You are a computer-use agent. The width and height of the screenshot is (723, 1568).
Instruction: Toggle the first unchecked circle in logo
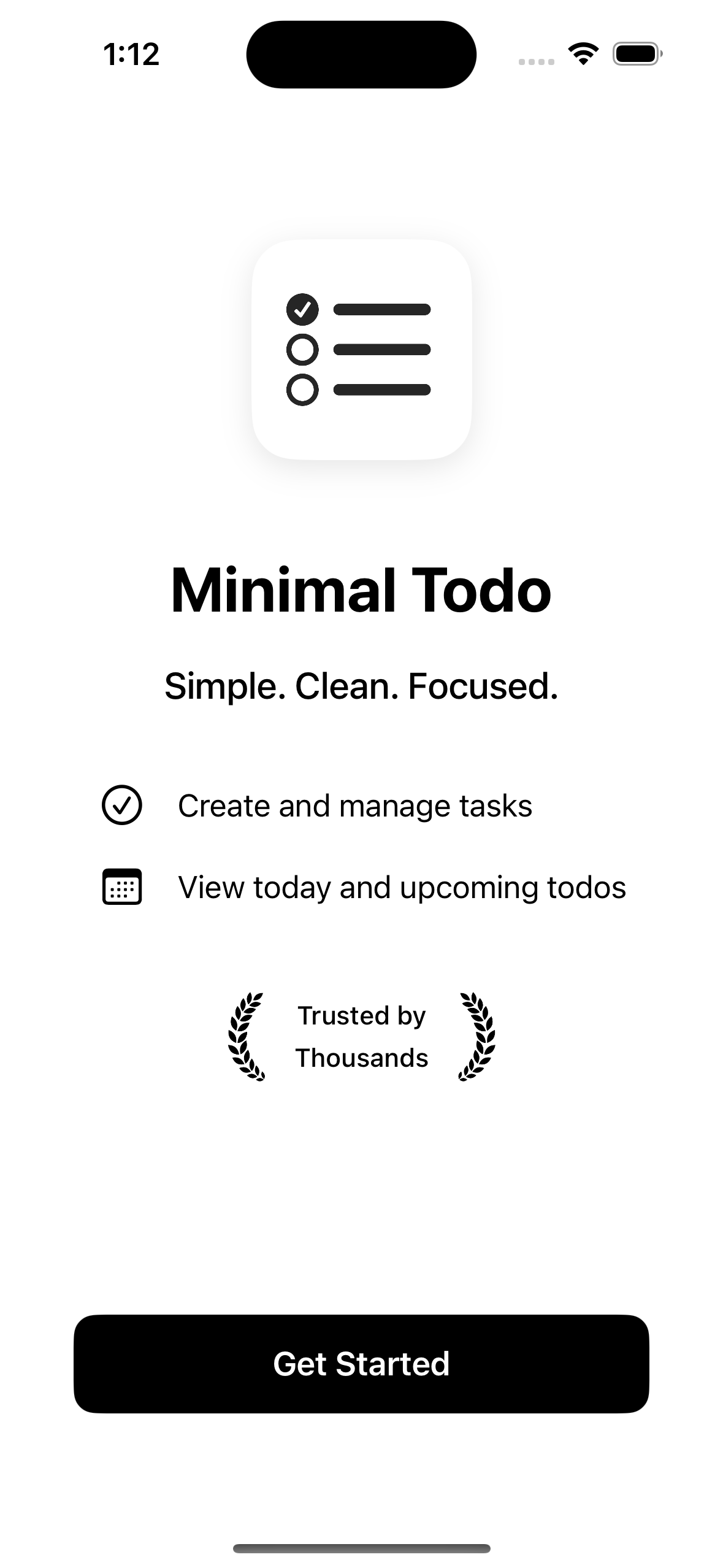[302, 350]
